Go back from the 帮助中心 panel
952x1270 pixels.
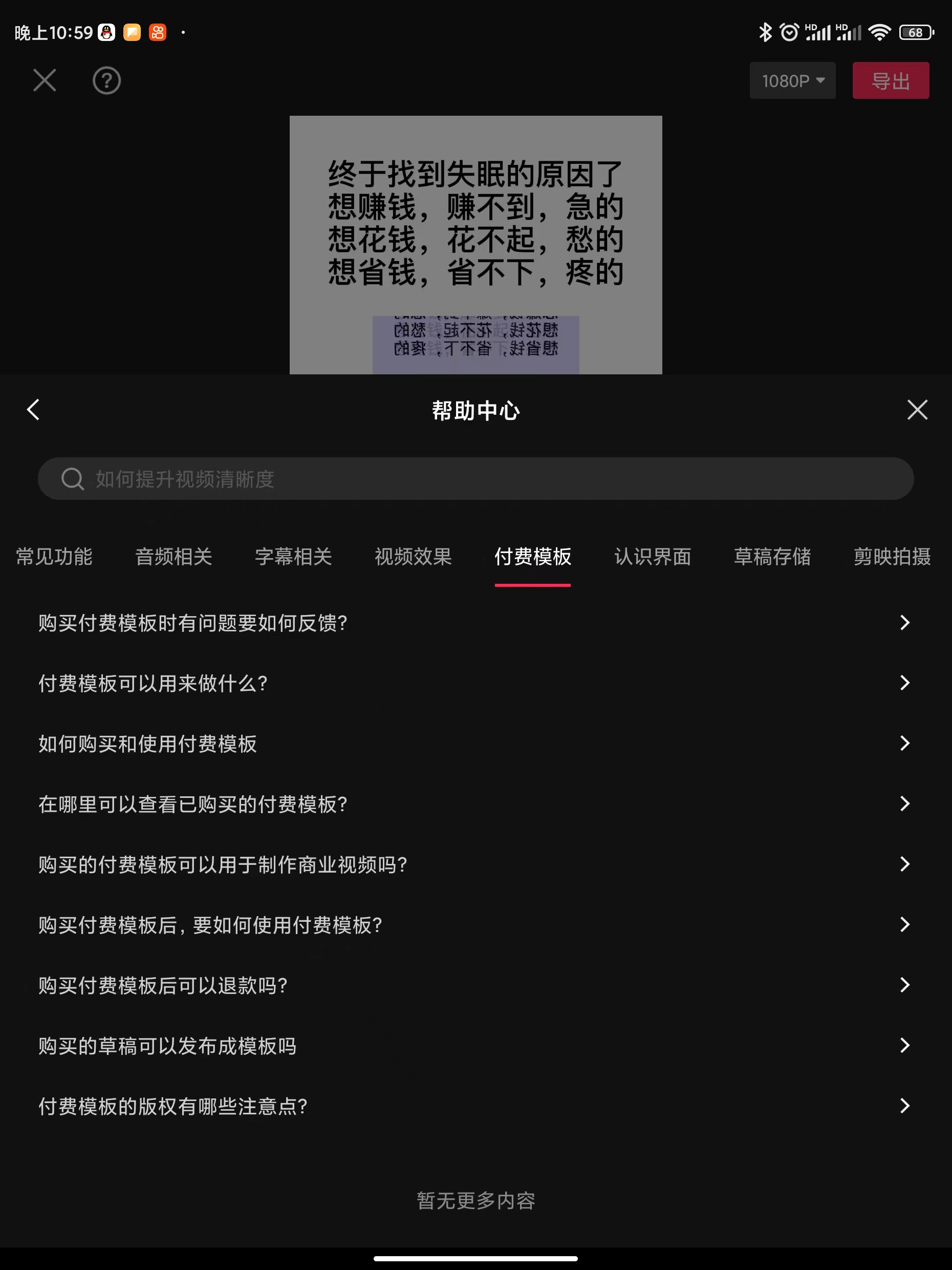point(33,410)
